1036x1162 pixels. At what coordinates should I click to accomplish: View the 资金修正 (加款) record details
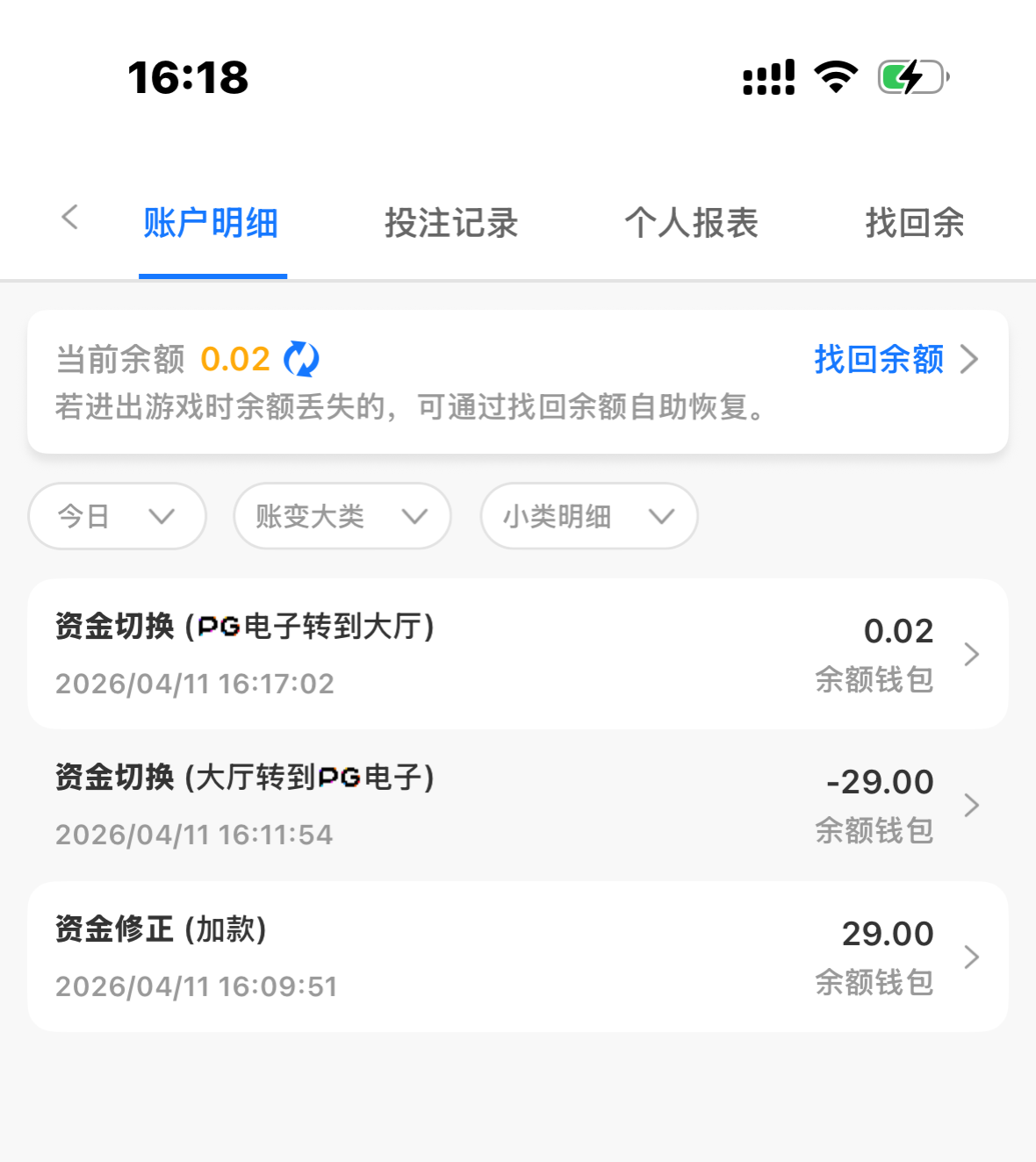coord(517,957)
